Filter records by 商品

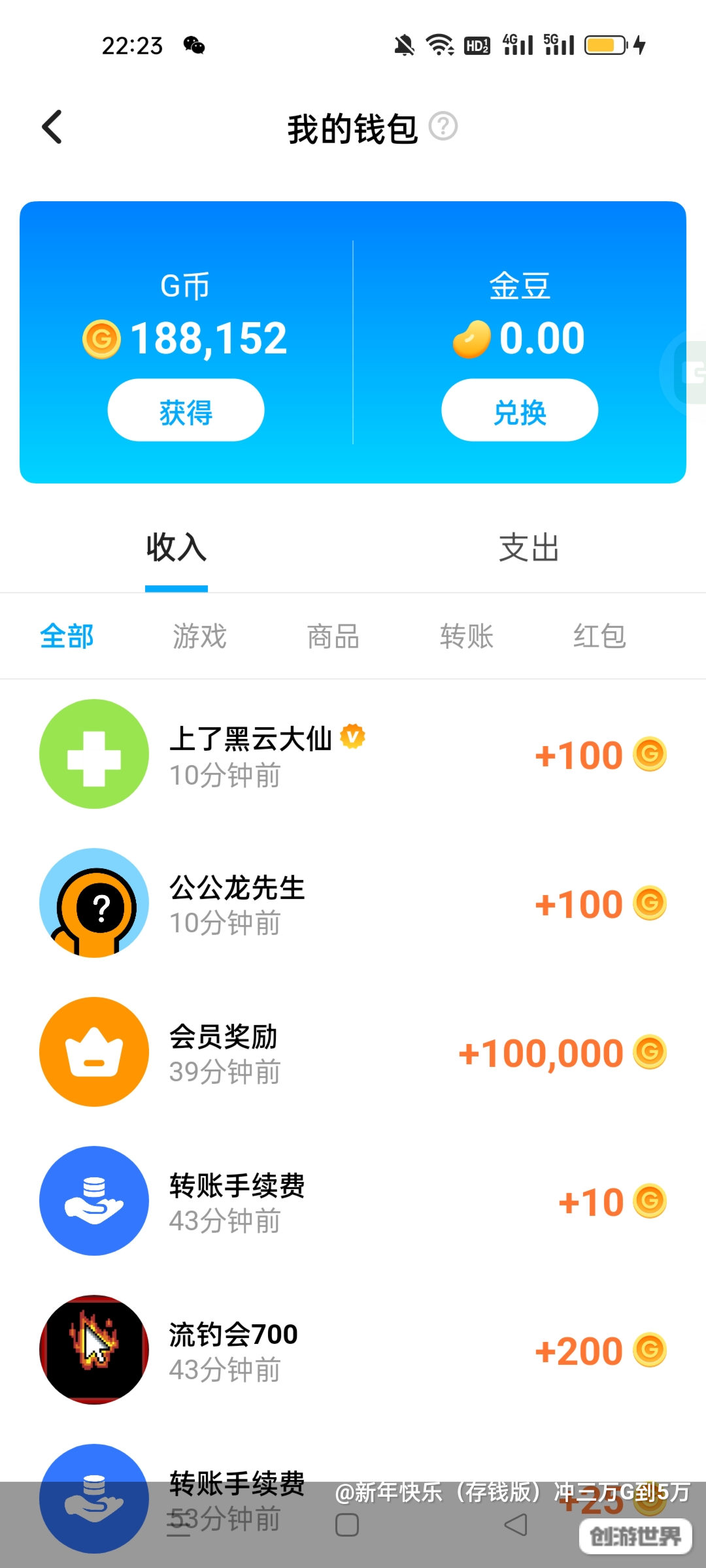click(x=333, y=636)
